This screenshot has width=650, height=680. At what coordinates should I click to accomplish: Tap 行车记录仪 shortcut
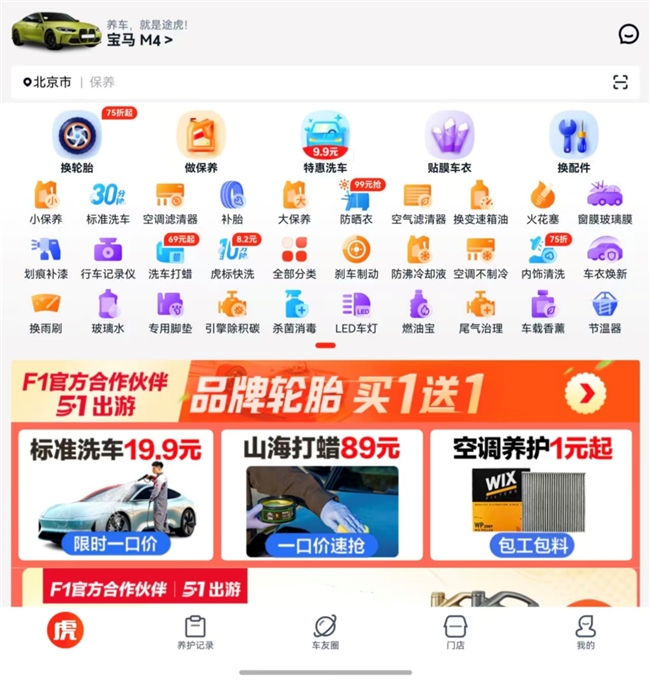[108, 257]
